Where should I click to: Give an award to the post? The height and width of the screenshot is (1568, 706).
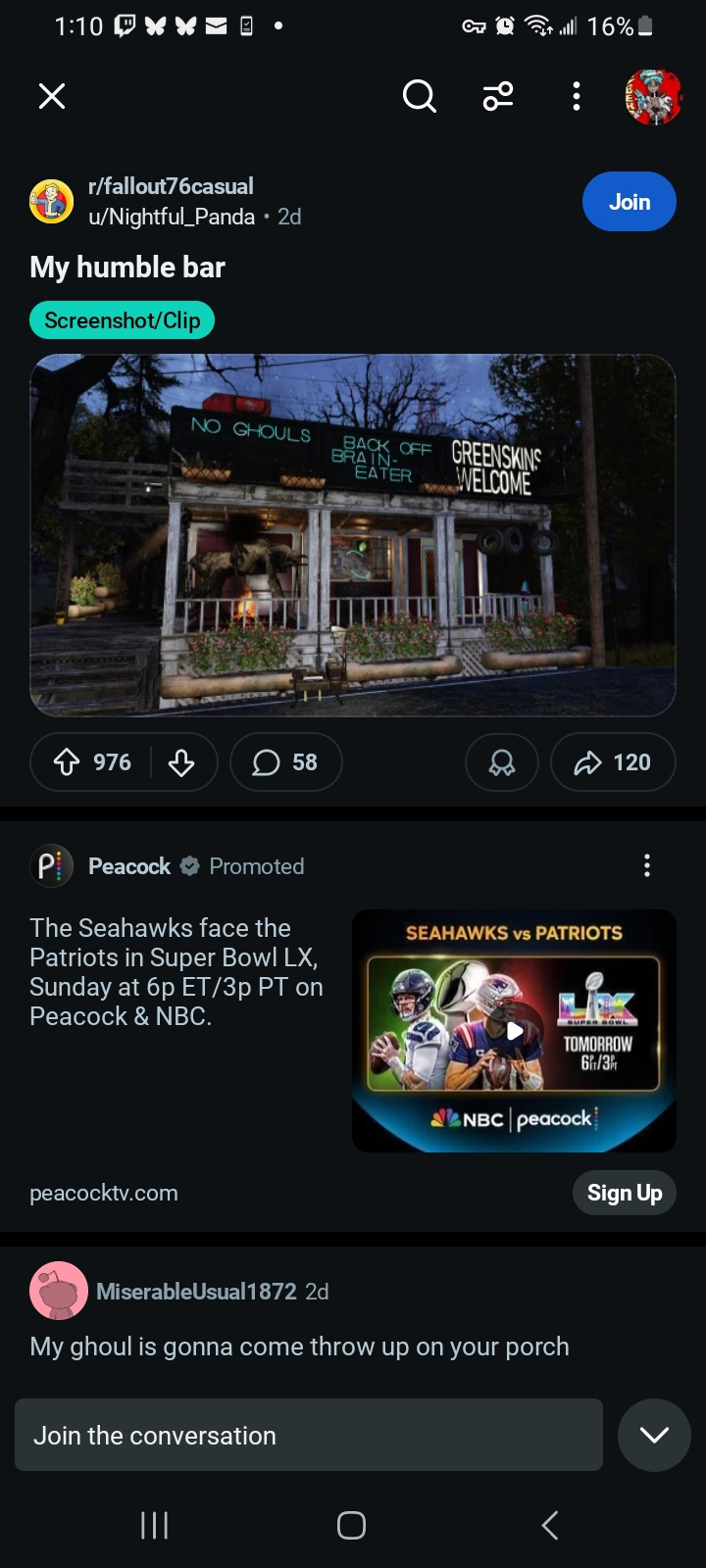click(502, 762)
